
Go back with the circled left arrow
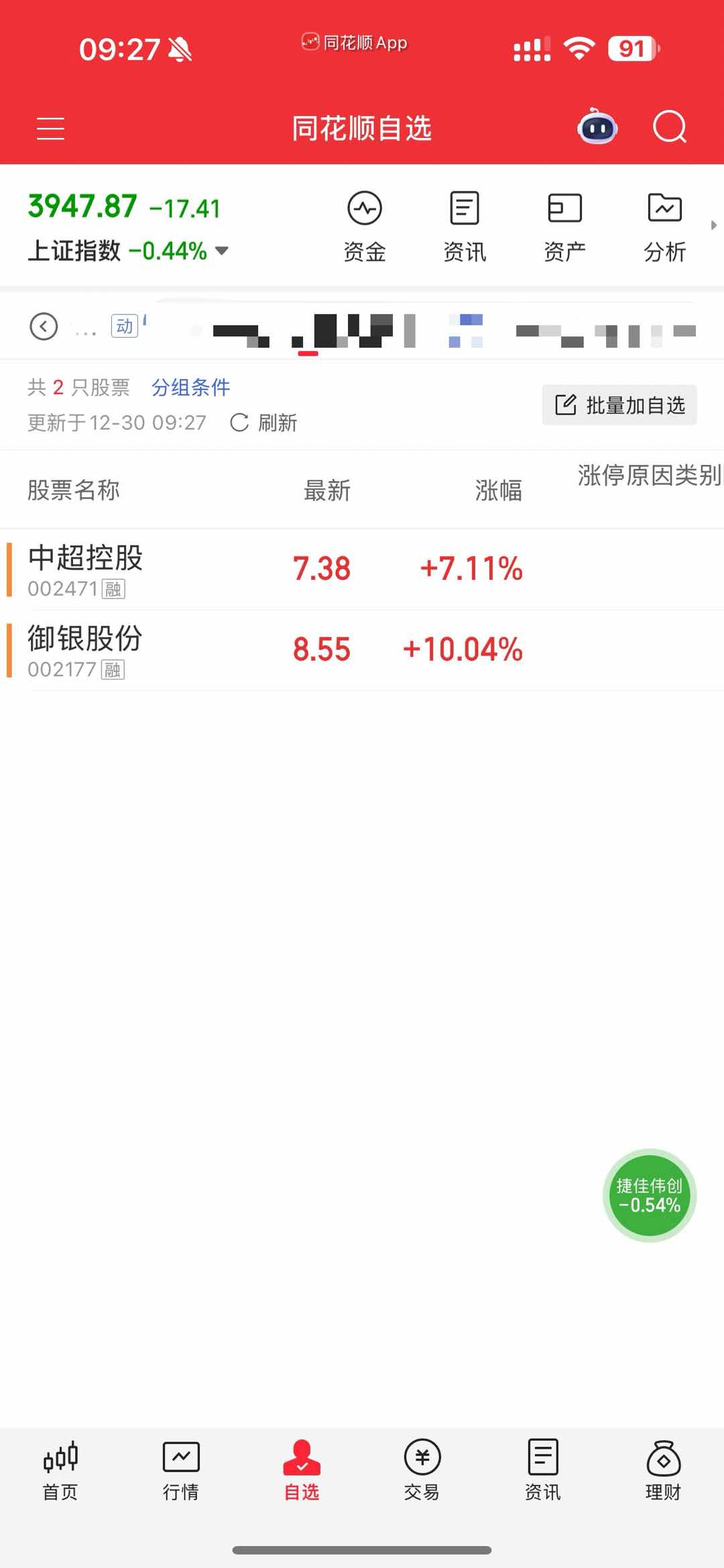pyautogui.click(x=44, y=326)
